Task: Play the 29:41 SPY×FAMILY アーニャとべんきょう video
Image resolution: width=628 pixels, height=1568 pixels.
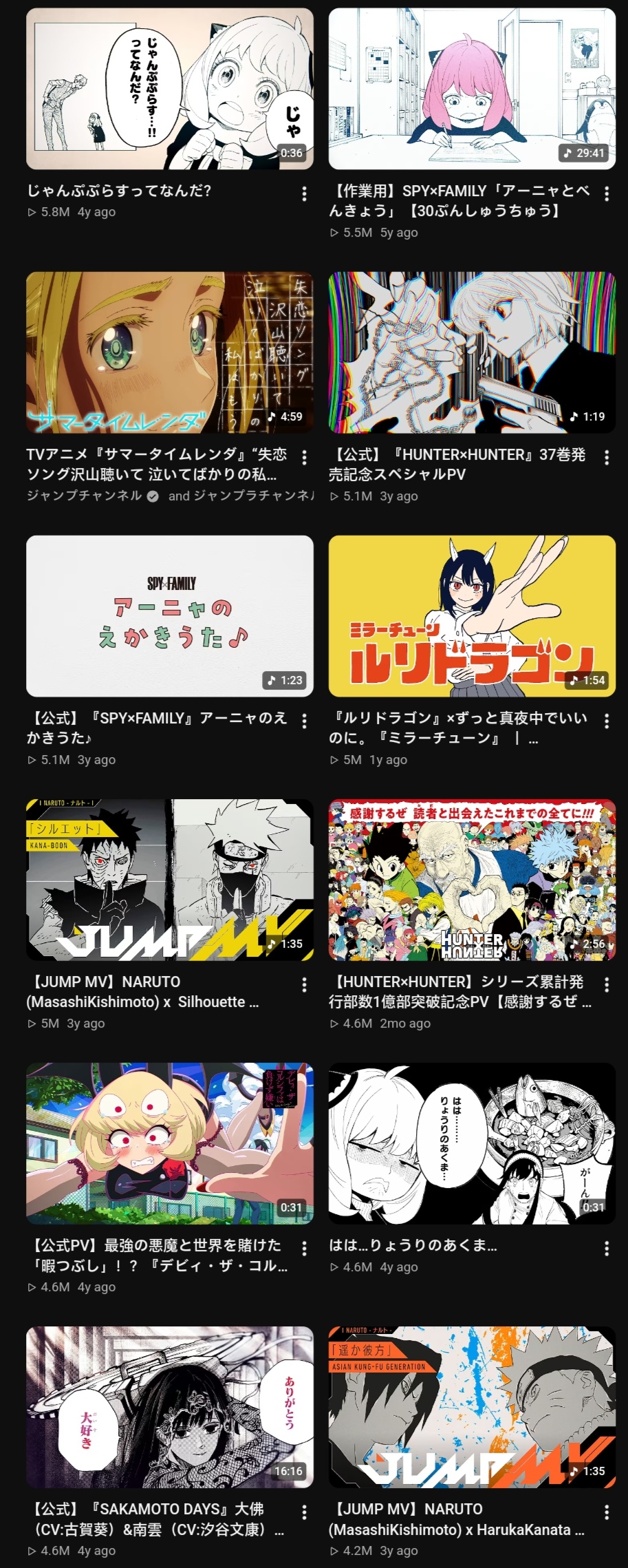Action: coord(472,89)
